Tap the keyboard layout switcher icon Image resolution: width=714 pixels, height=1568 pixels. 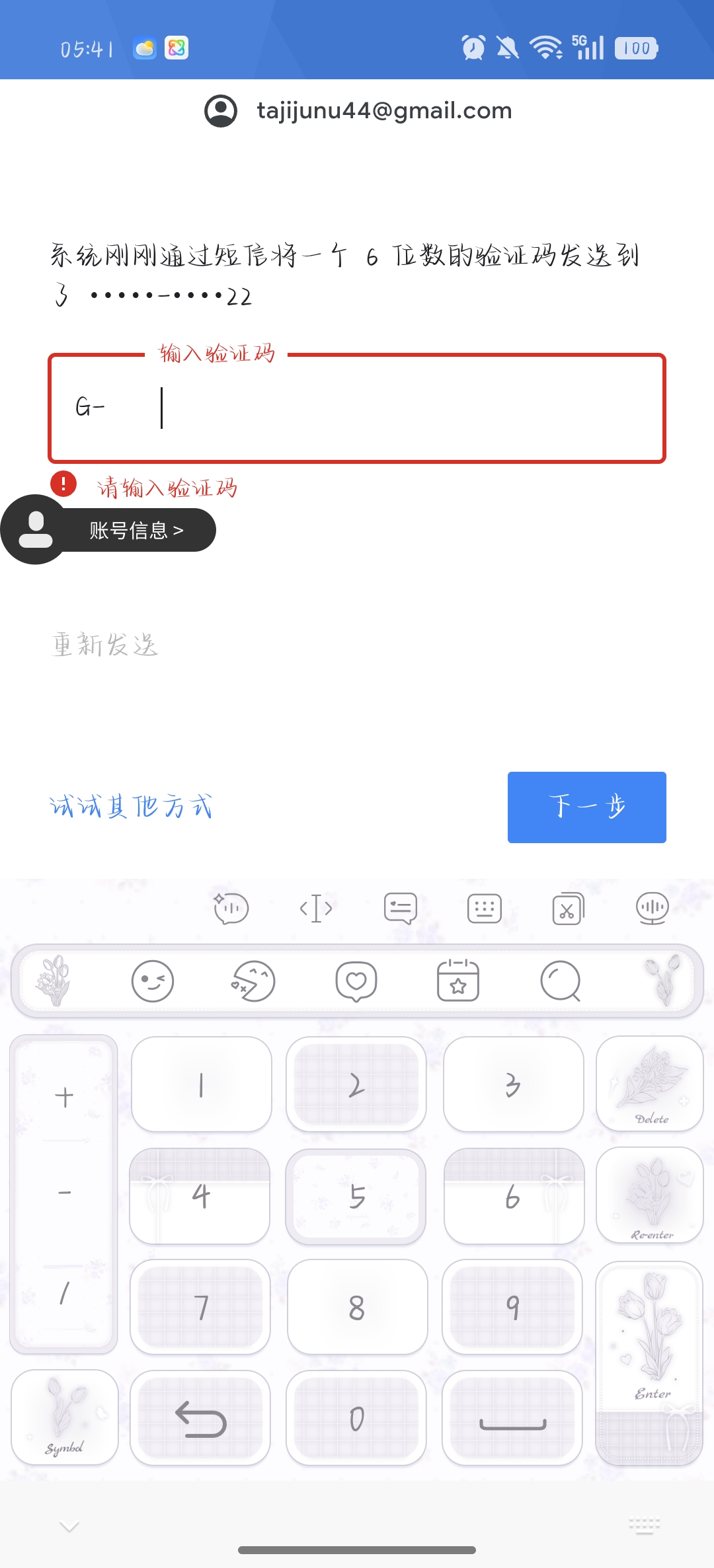tap(484, 909)
